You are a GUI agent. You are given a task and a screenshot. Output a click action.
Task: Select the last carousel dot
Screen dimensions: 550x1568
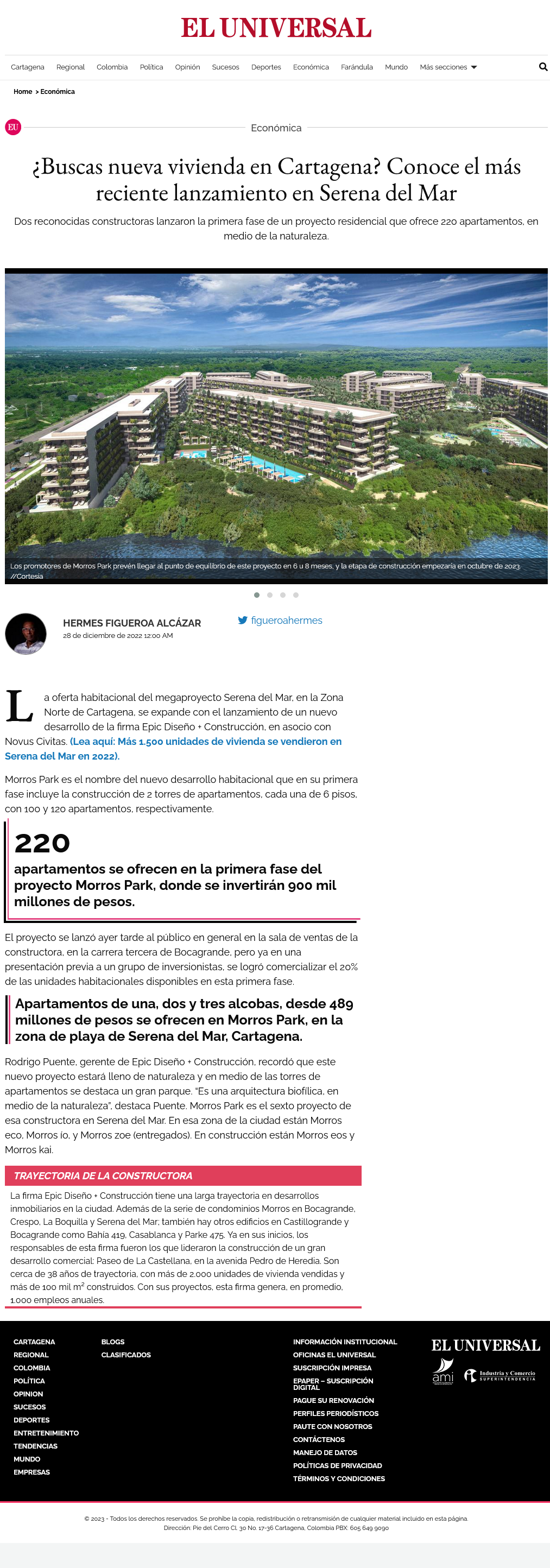(x=296, y=595)
